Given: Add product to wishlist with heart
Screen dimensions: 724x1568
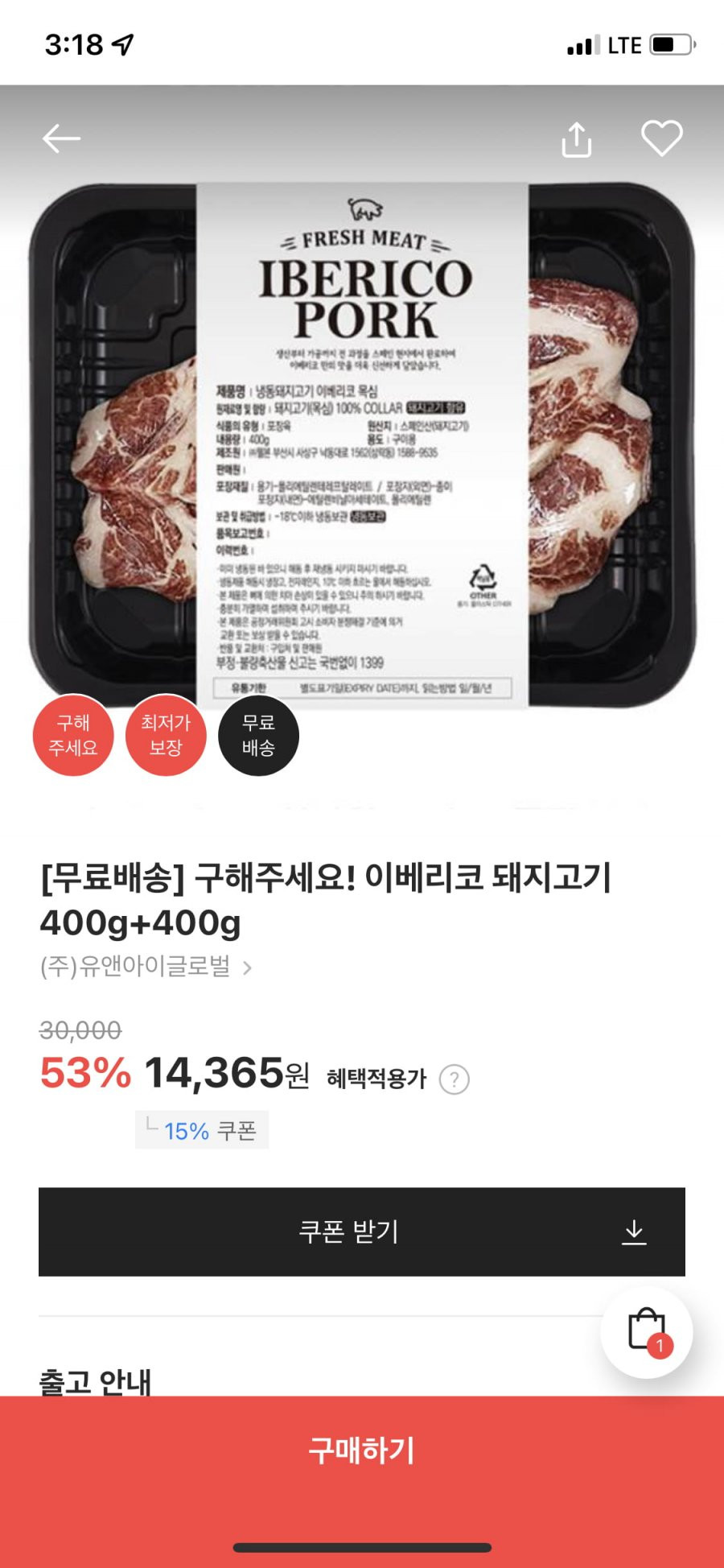Looking at the screenshot, I should [x=661, y=138].
